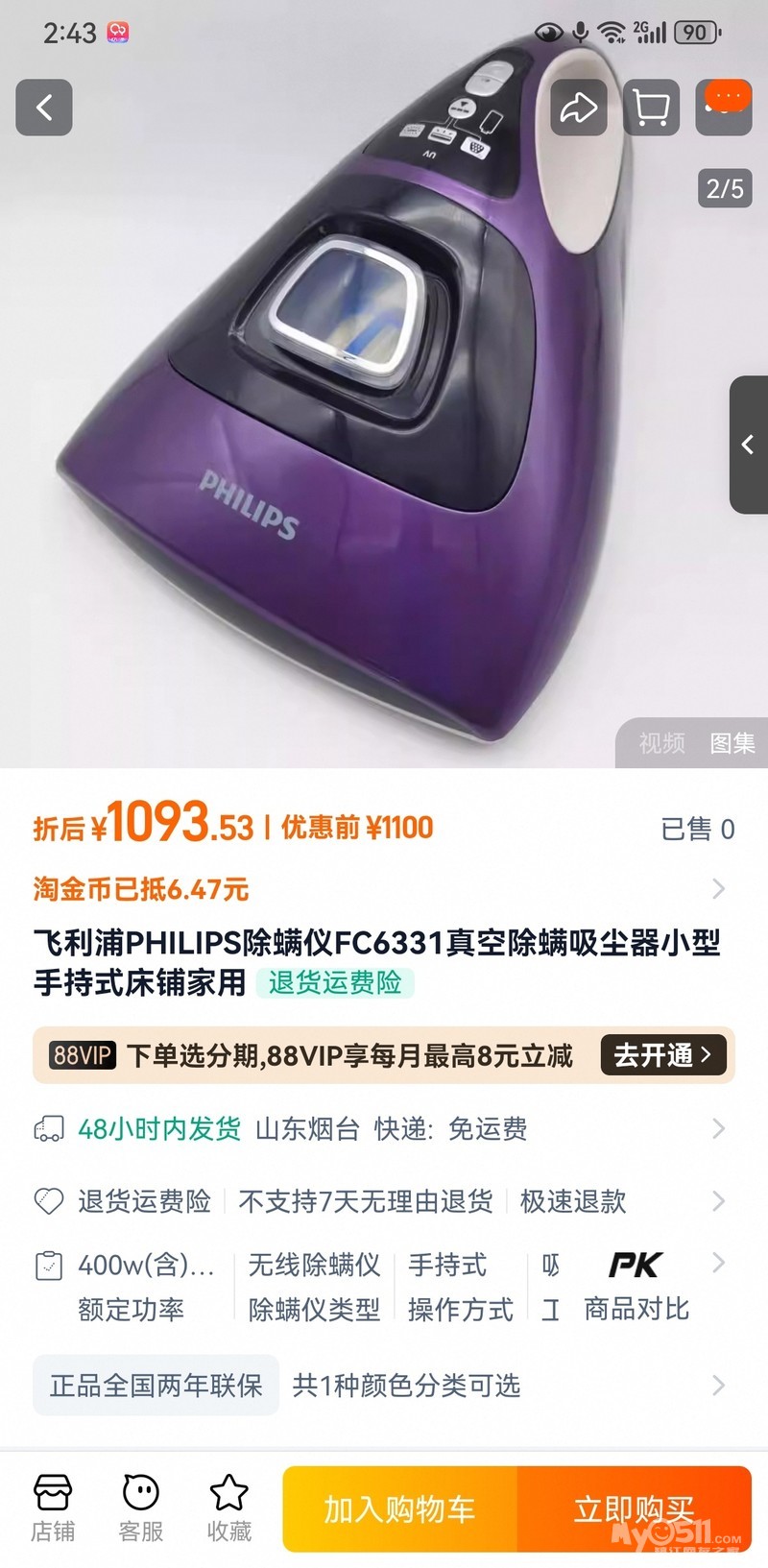The height and width of the screenshot is (1568, 768).
Task: Open the PK 商品对比 comparison
Action: (636, 1287)
